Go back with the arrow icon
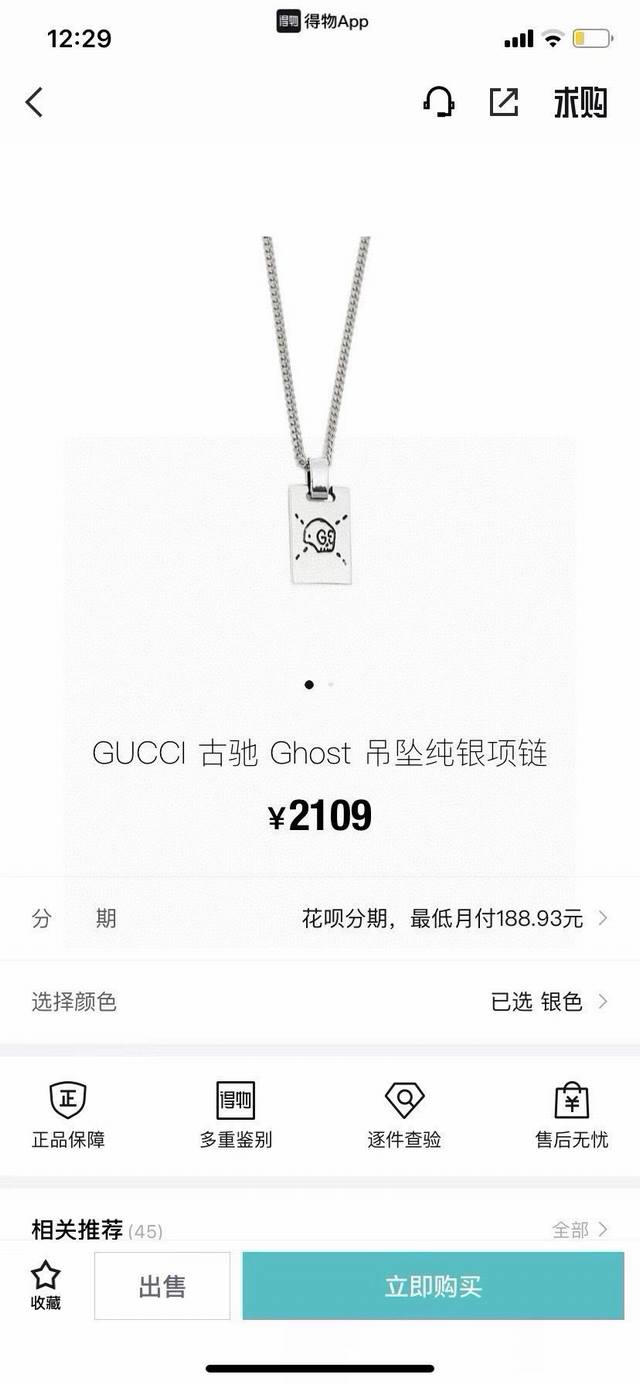This screenshot has height=1385, width=640. click(35, 102)
